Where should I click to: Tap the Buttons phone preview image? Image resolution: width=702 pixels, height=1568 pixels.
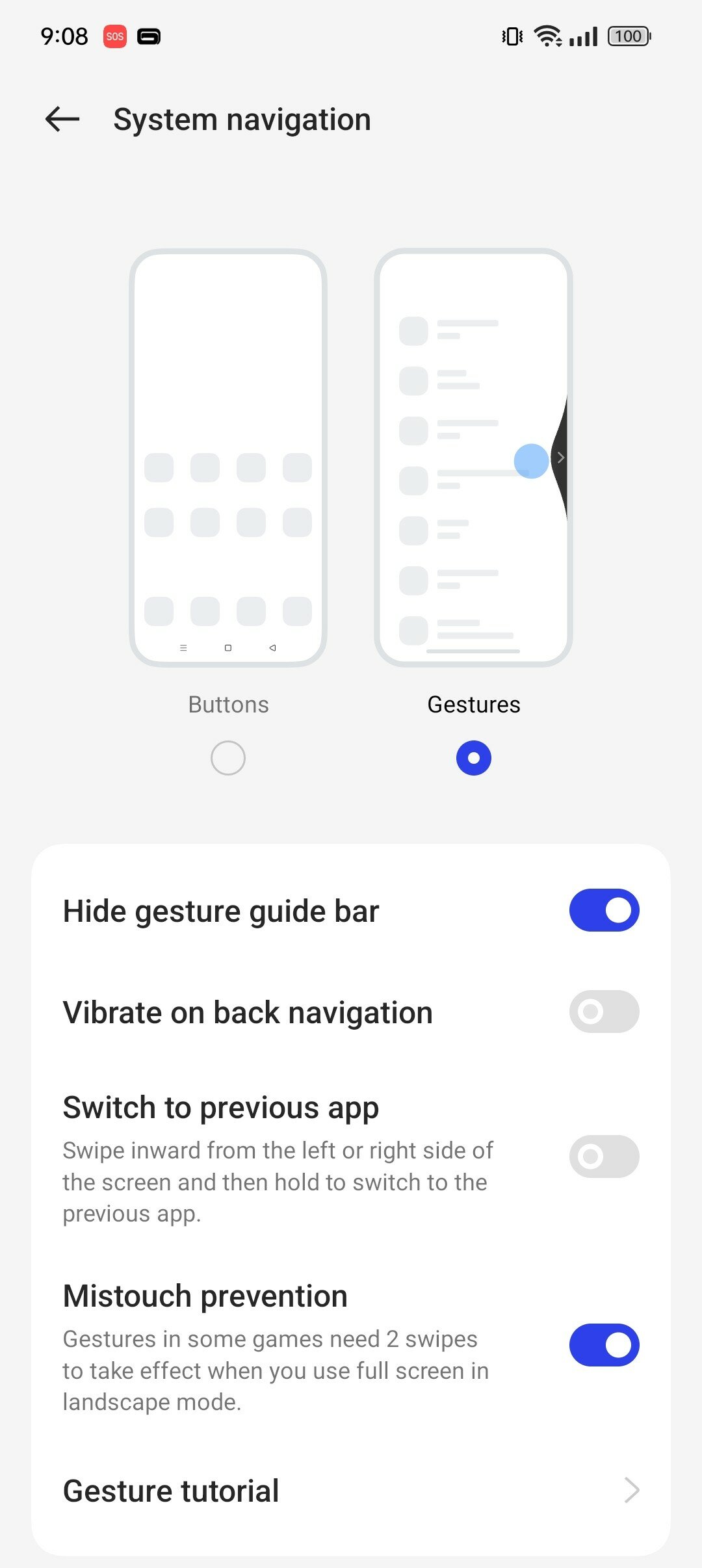228,458
